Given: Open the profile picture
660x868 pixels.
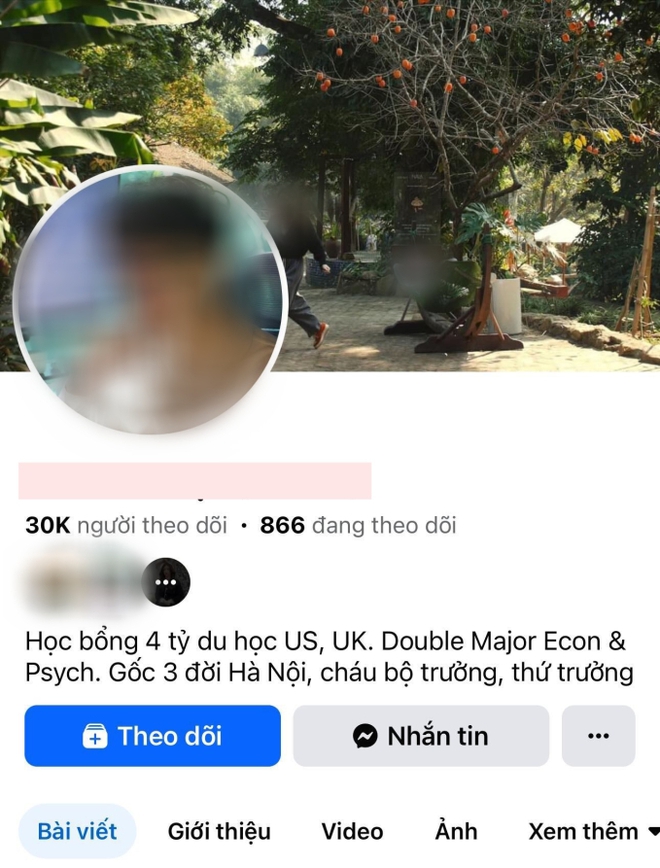Looking at the screenshot, I should [x=150, y=300].
